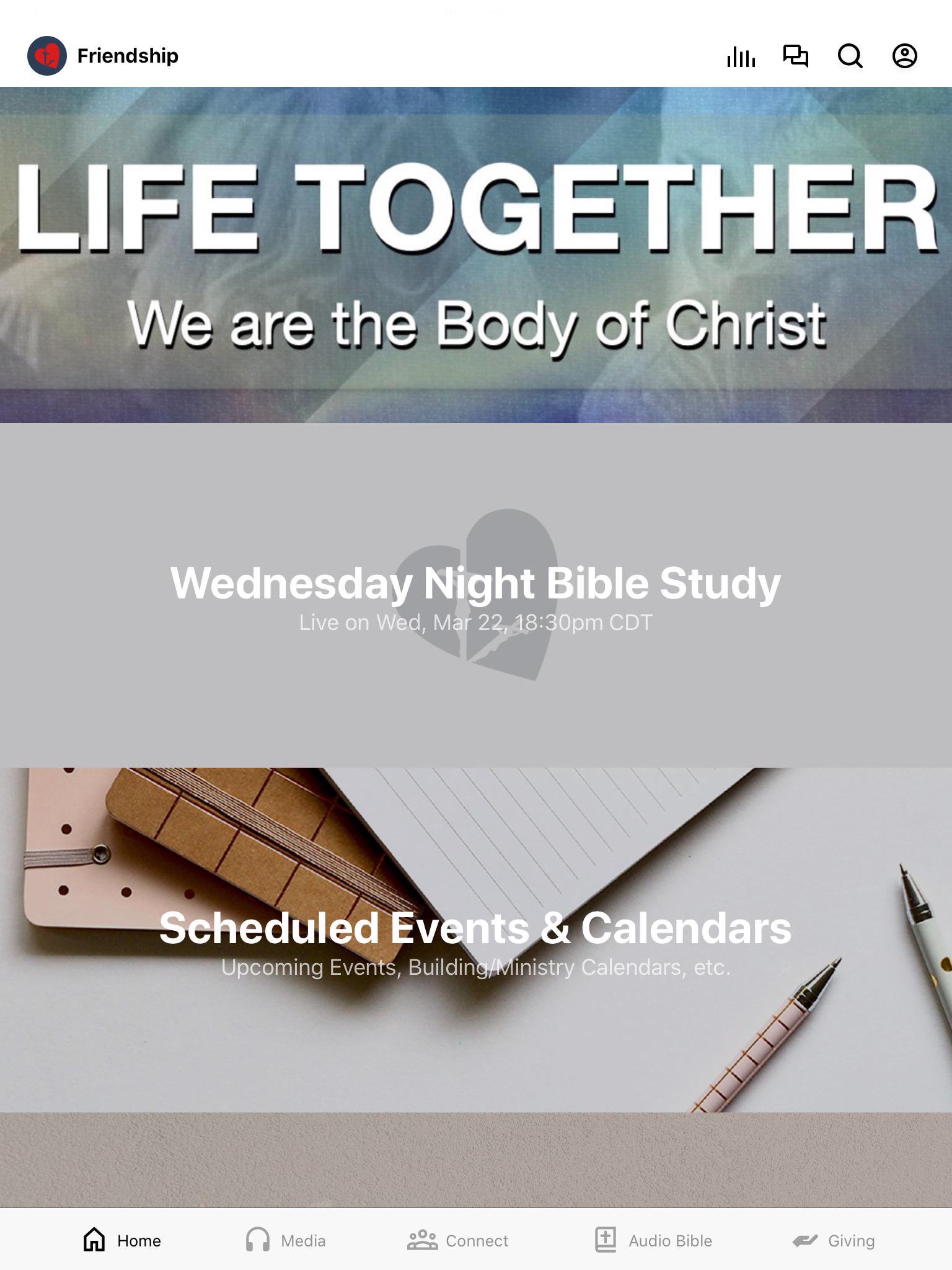Switch to the Media tab
This screenshot has height=1270, width=952.
(286, 1240)
